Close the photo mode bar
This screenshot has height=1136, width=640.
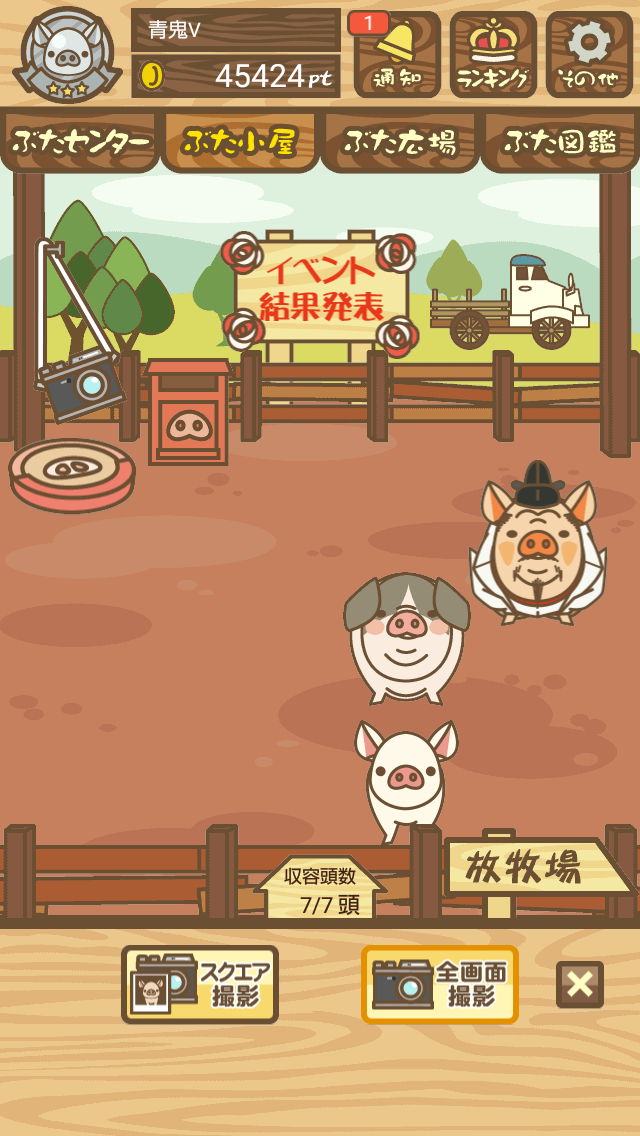580,985
